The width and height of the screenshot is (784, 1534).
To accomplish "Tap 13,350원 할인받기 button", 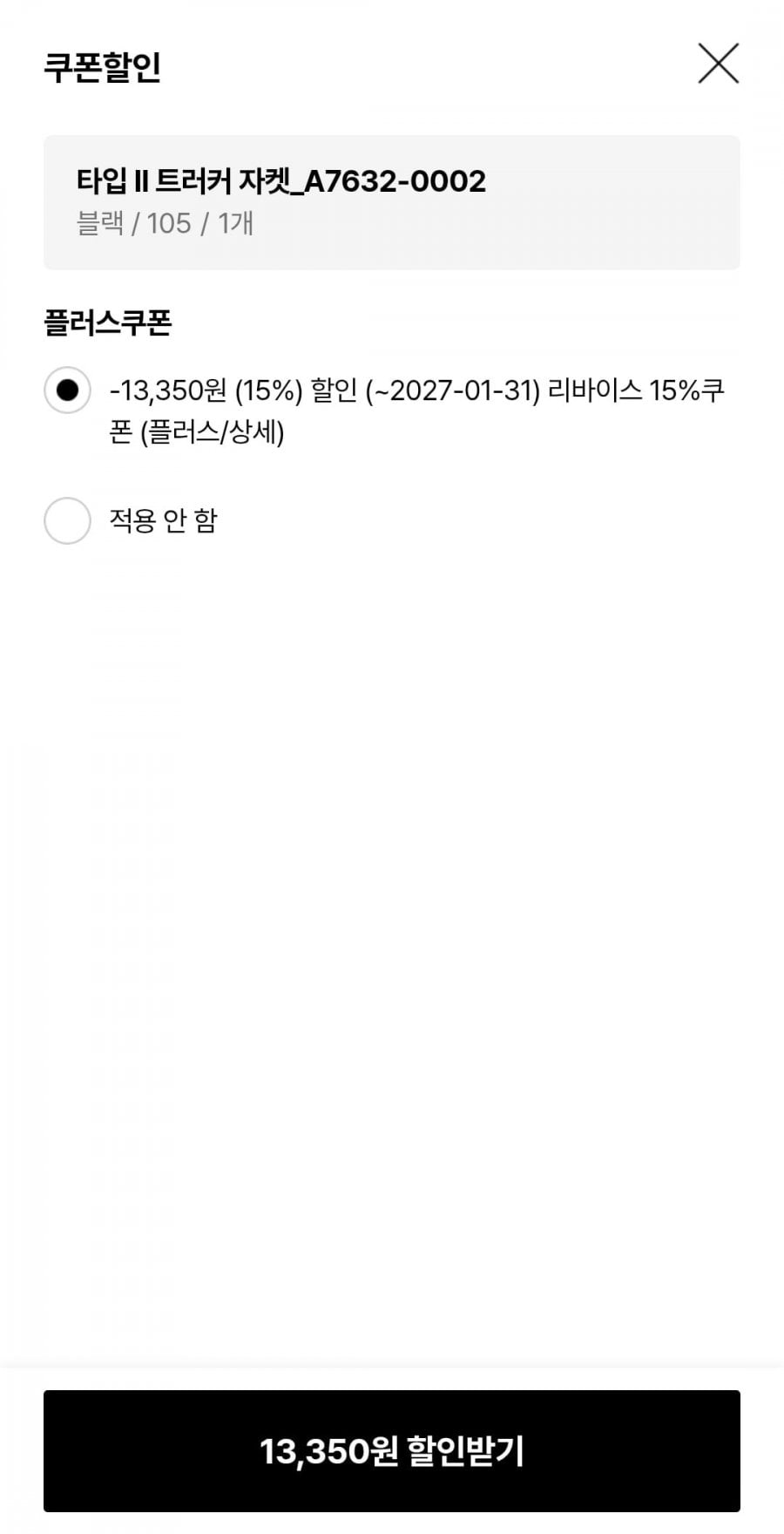I will [x=392, y=1451].
